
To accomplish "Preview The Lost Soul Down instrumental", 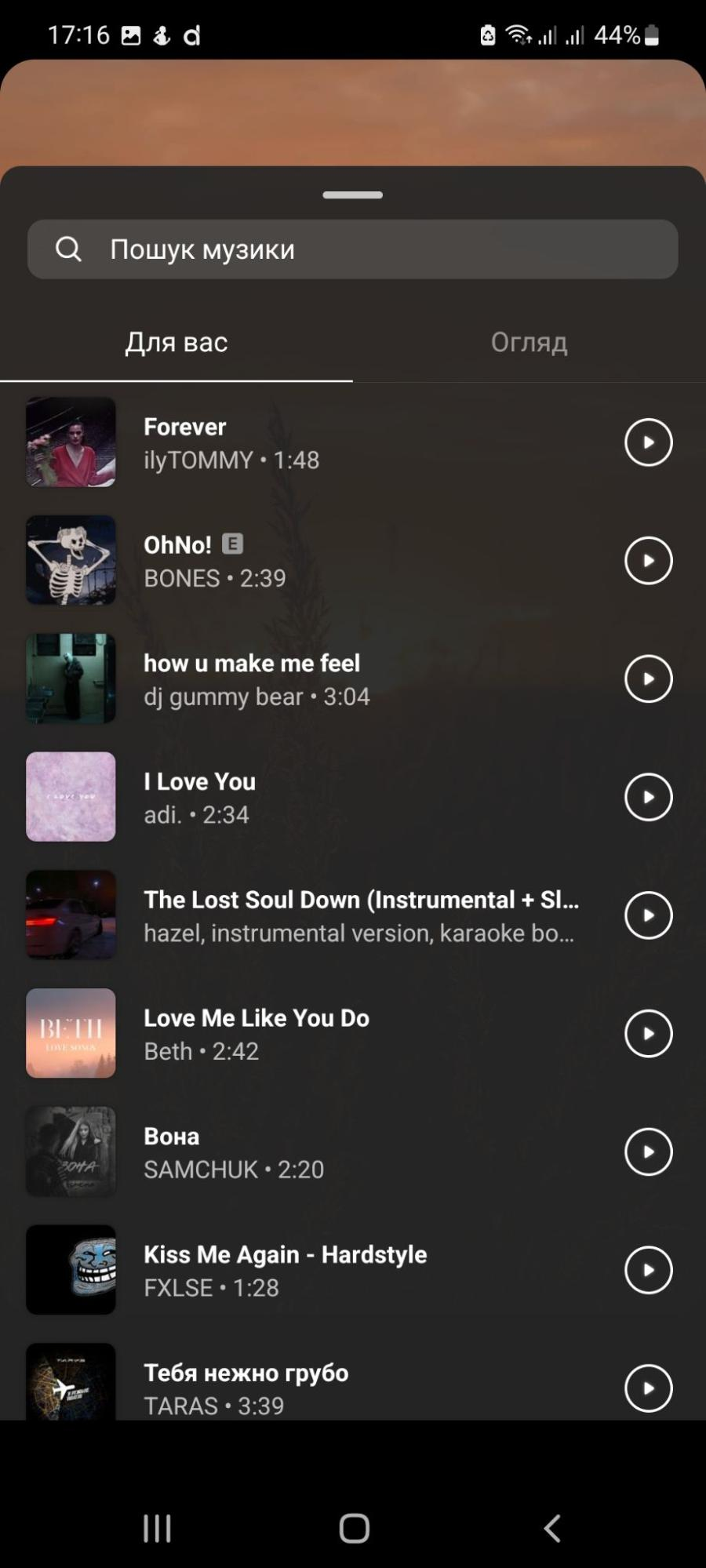I will point(648,915).
